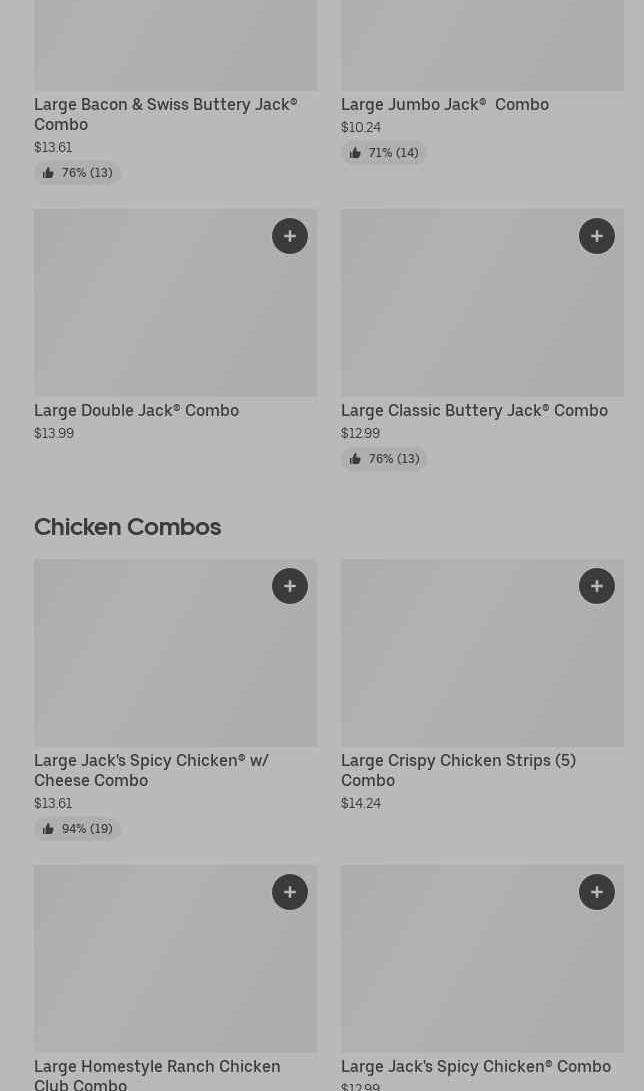Viewport: 644px width, 1091px height.
Task: Add Large Jack's Spicy Chicken w/ Cheese Combo
Action: [x=290, y=586]
